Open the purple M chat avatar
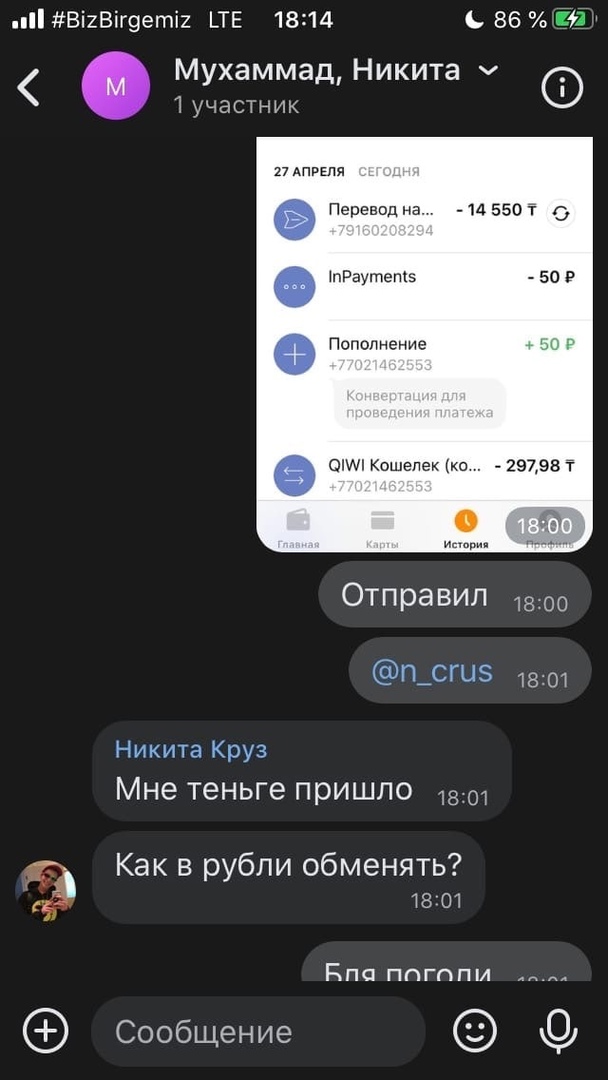The image size is (608, 1080). click(x=115, y=87)
